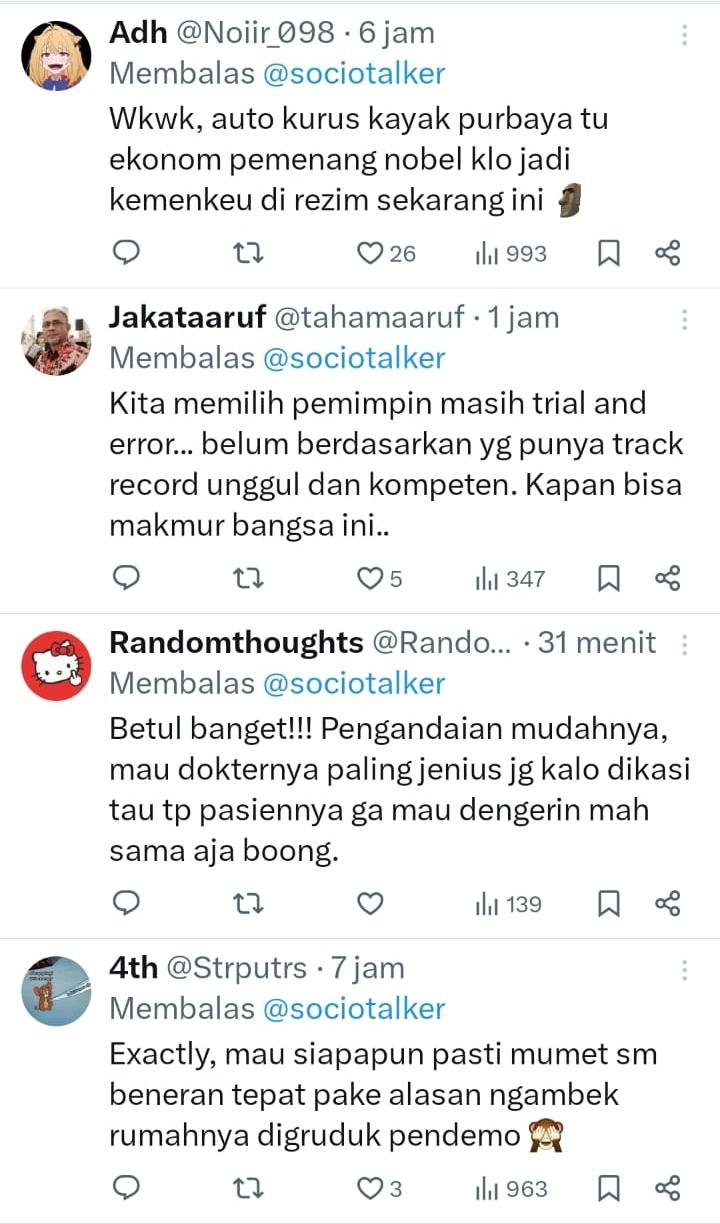Open overflow menu on Randomthoughts' tweet

tap(685, 644)
